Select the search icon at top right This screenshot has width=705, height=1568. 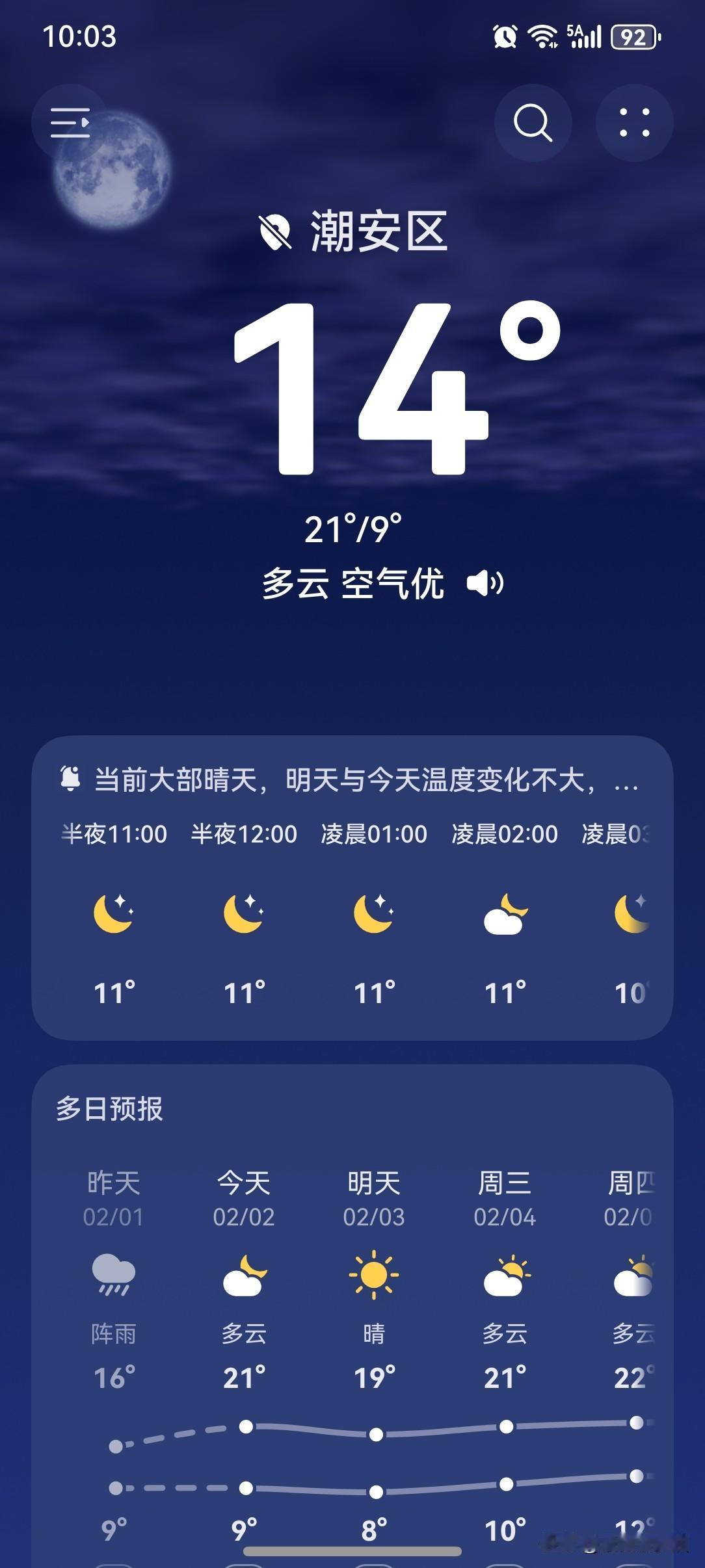[532, 123]
